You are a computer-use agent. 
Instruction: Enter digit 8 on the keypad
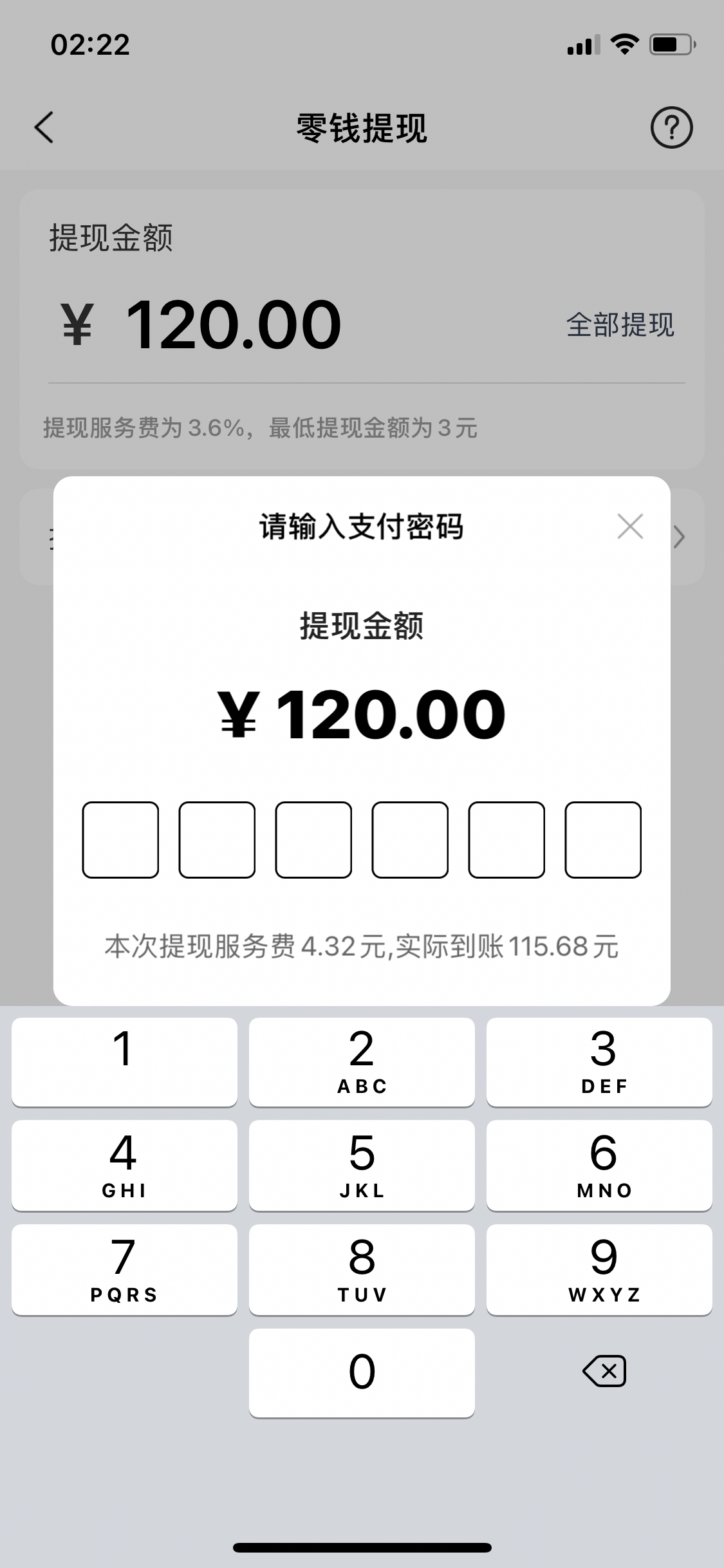(362, 1269)
